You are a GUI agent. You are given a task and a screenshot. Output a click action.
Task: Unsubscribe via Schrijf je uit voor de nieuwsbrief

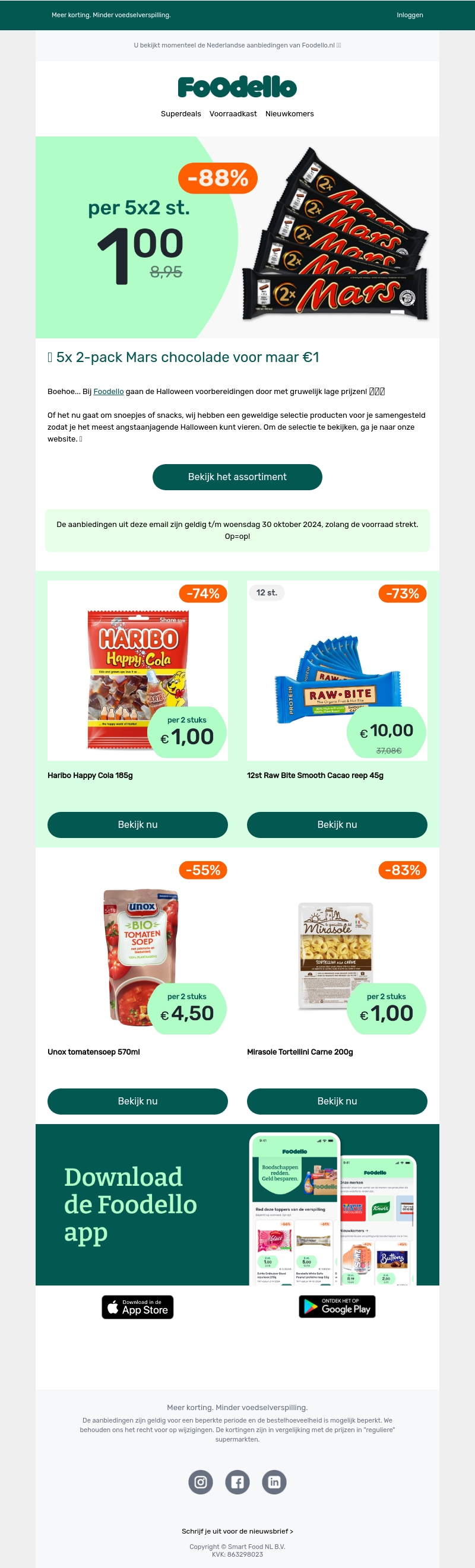tap(237, 1531)
